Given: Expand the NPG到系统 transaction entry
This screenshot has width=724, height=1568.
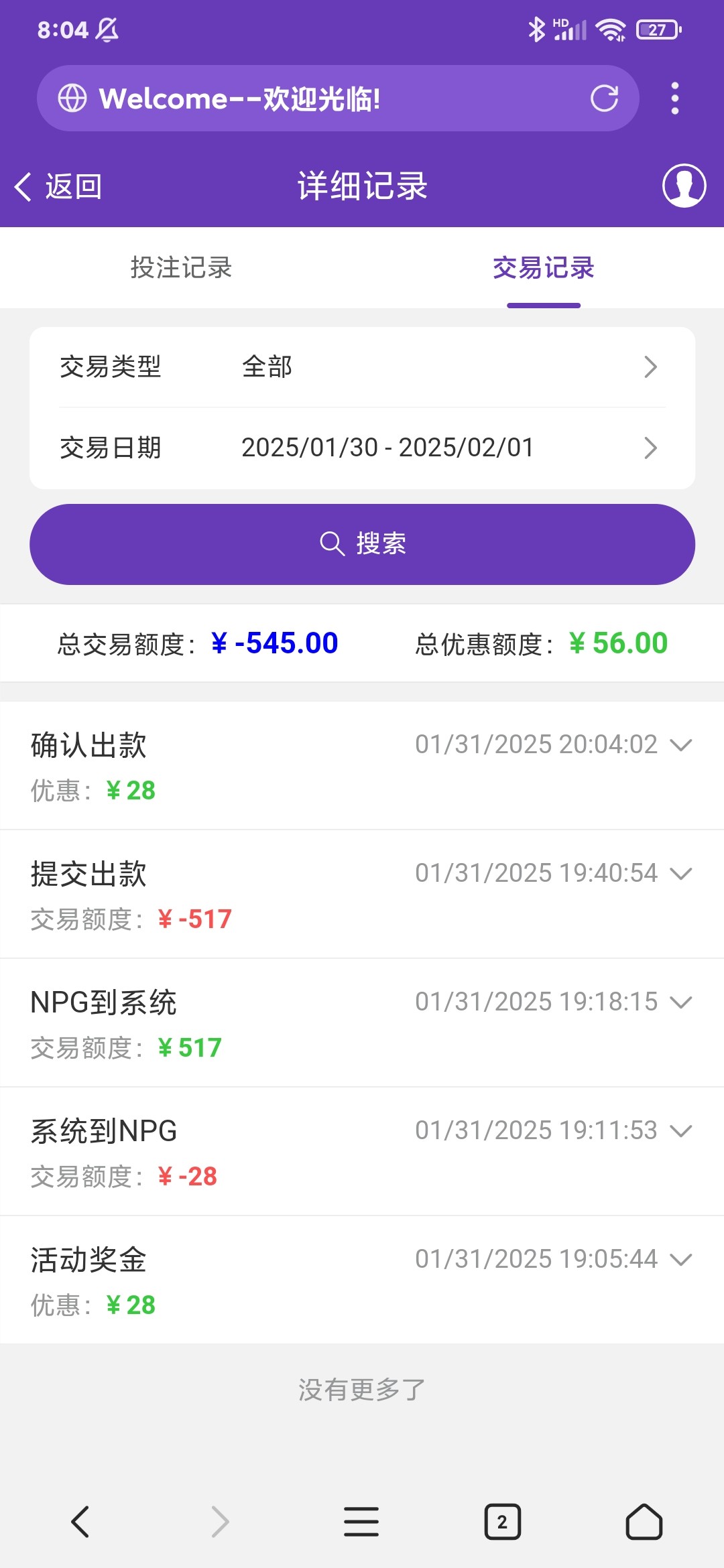Looking at the screenshot, I should click(x=362, y=1023).
